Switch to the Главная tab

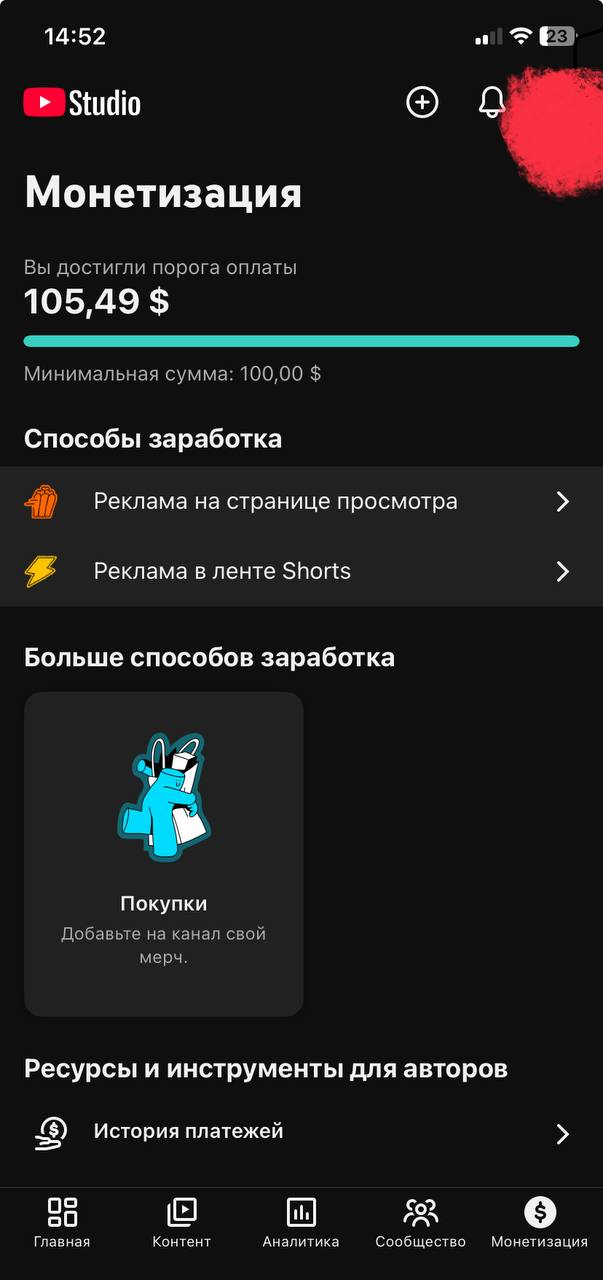tap(62, 1222)
